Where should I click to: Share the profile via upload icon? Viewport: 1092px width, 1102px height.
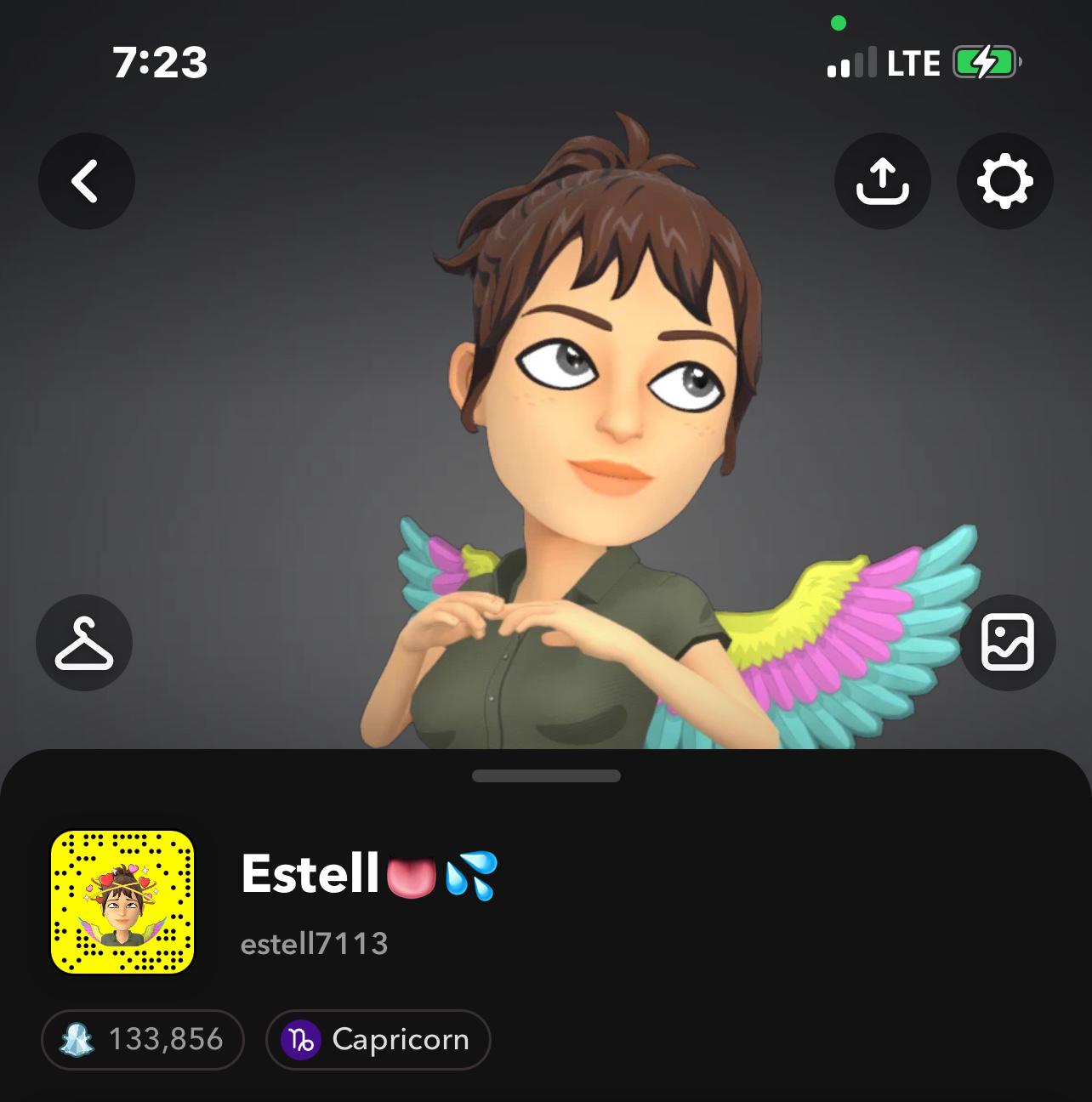pyautogui.click(x=882, y=181)
